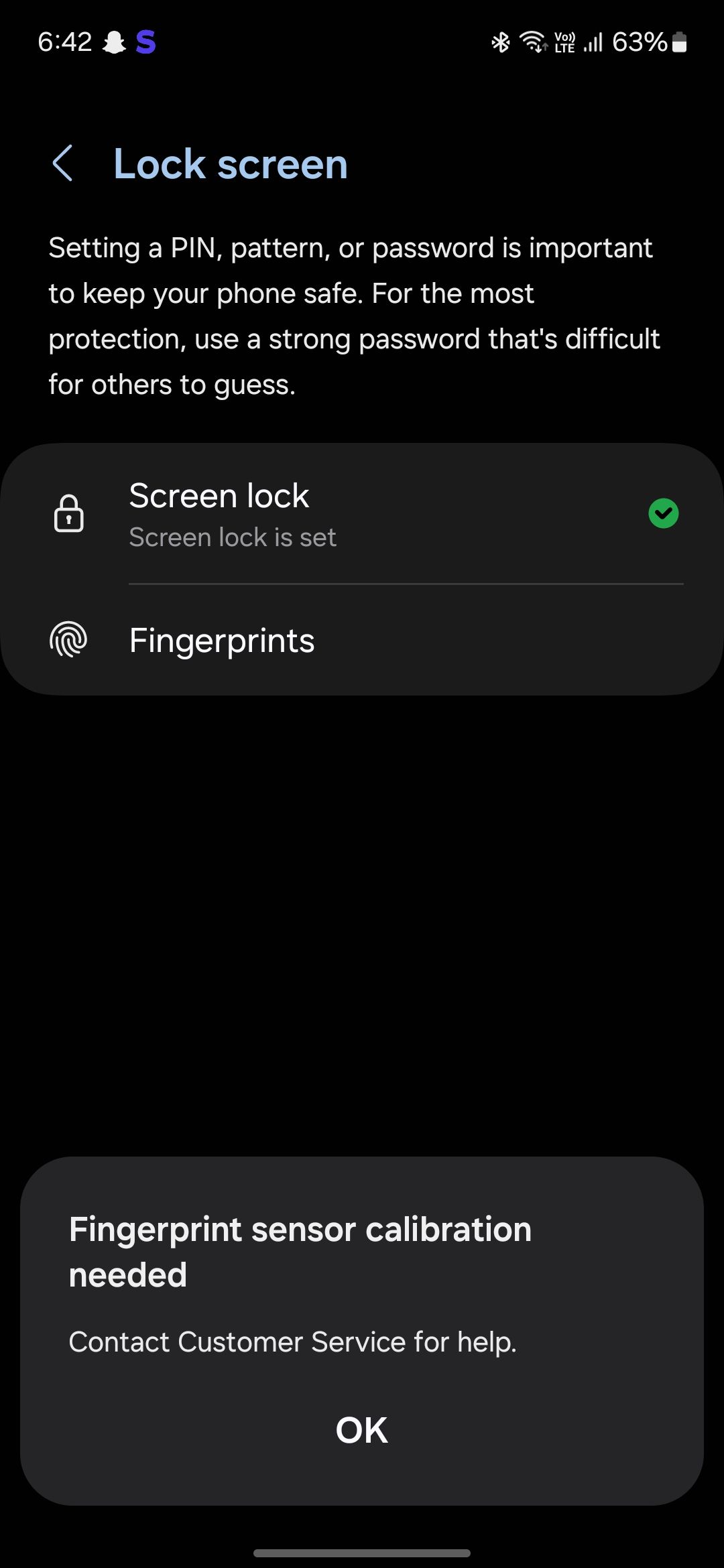Tap the Contact Customer Service message text
The width and height of the screenshot is (724, 1568).
294,1342
